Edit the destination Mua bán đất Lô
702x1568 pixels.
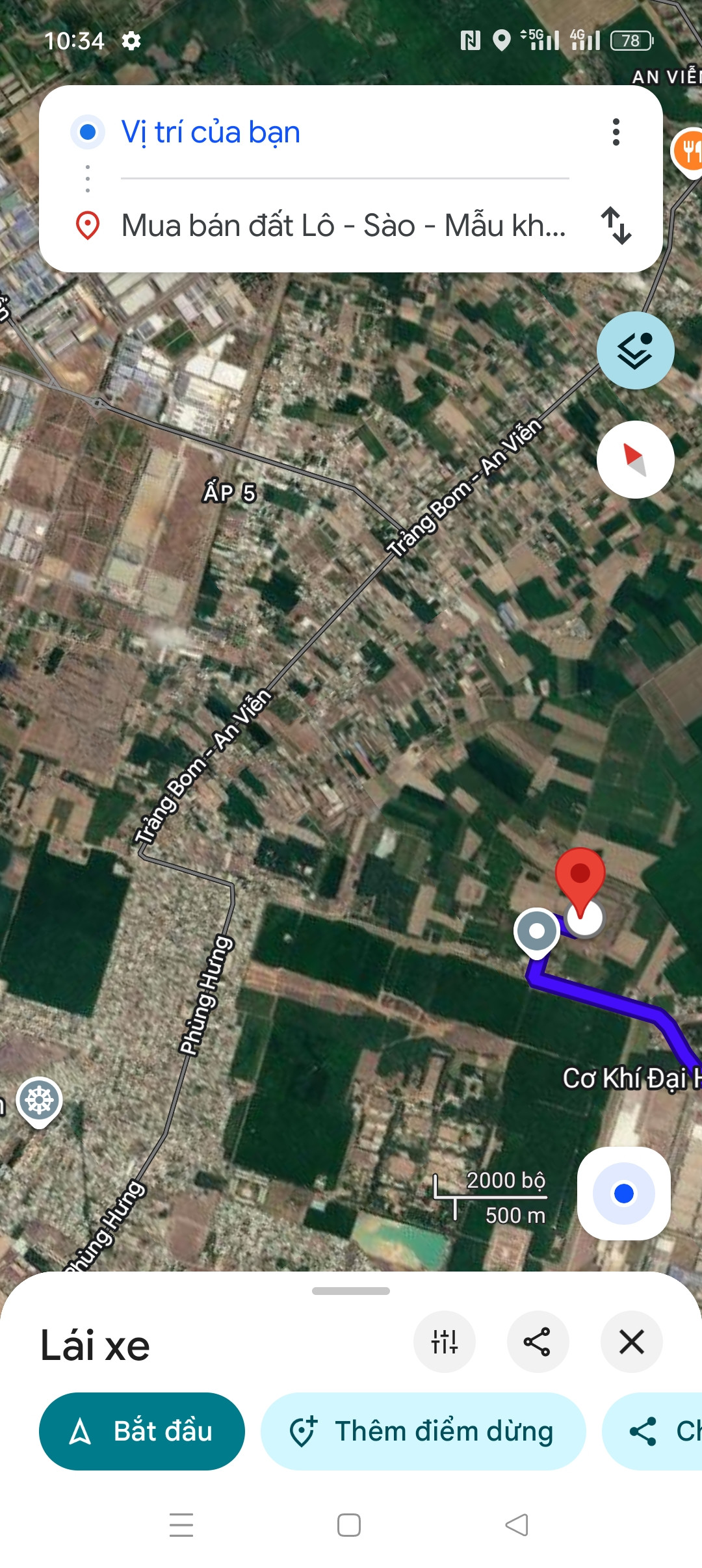pos(344,226)
